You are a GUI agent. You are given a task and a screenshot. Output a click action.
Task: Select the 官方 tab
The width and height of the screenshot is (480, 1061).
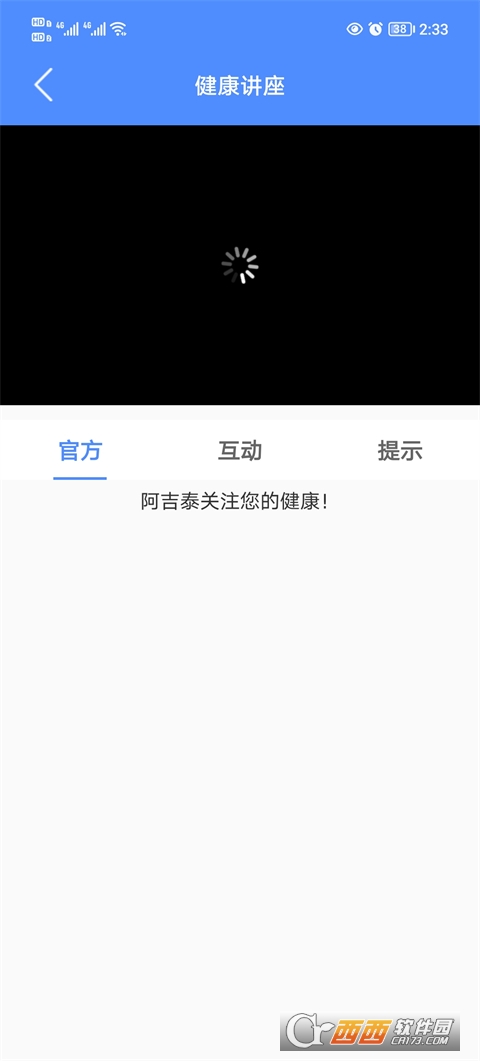(80, 451)
